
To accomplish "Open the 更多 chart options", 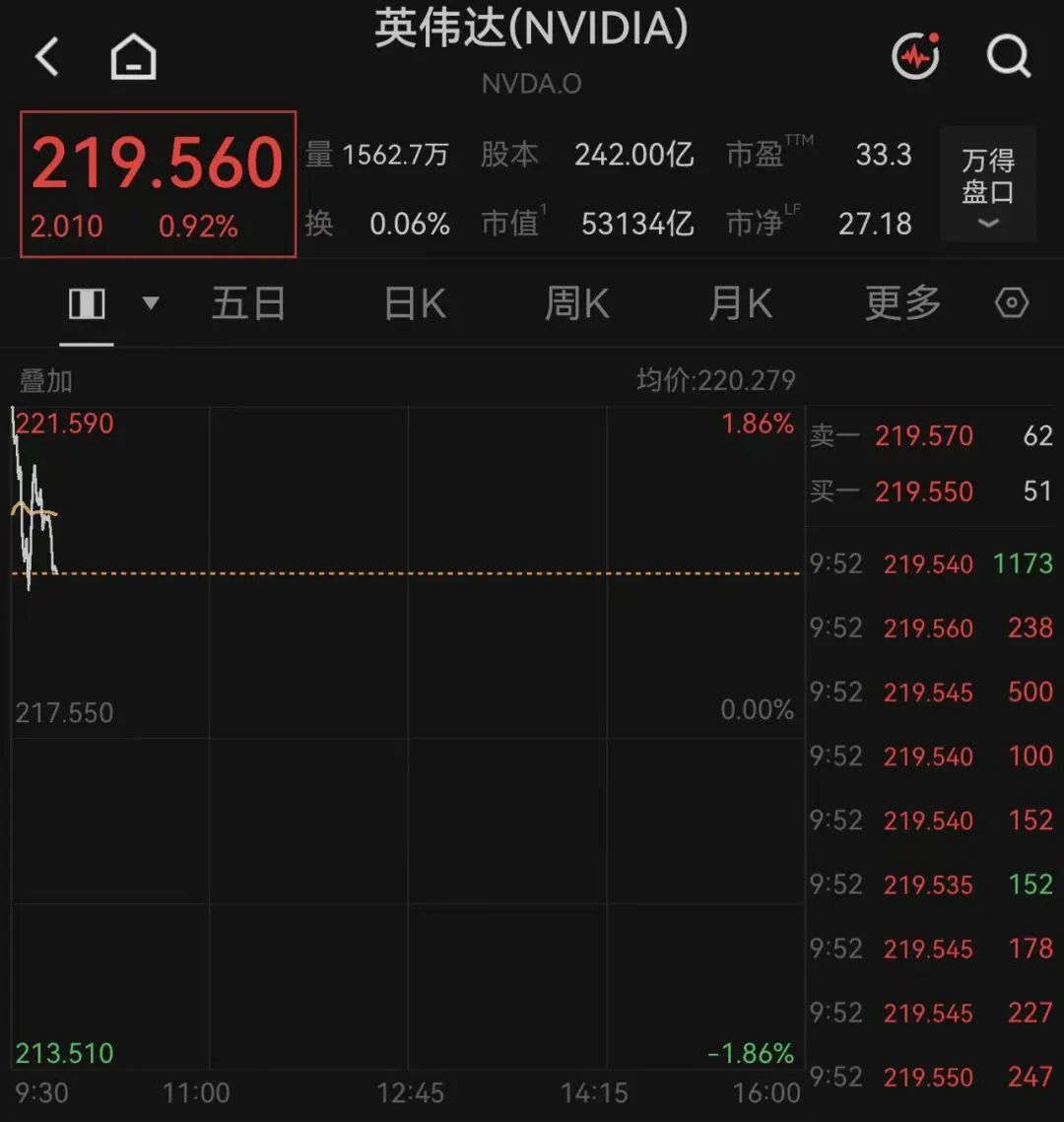I will [903, 303].
